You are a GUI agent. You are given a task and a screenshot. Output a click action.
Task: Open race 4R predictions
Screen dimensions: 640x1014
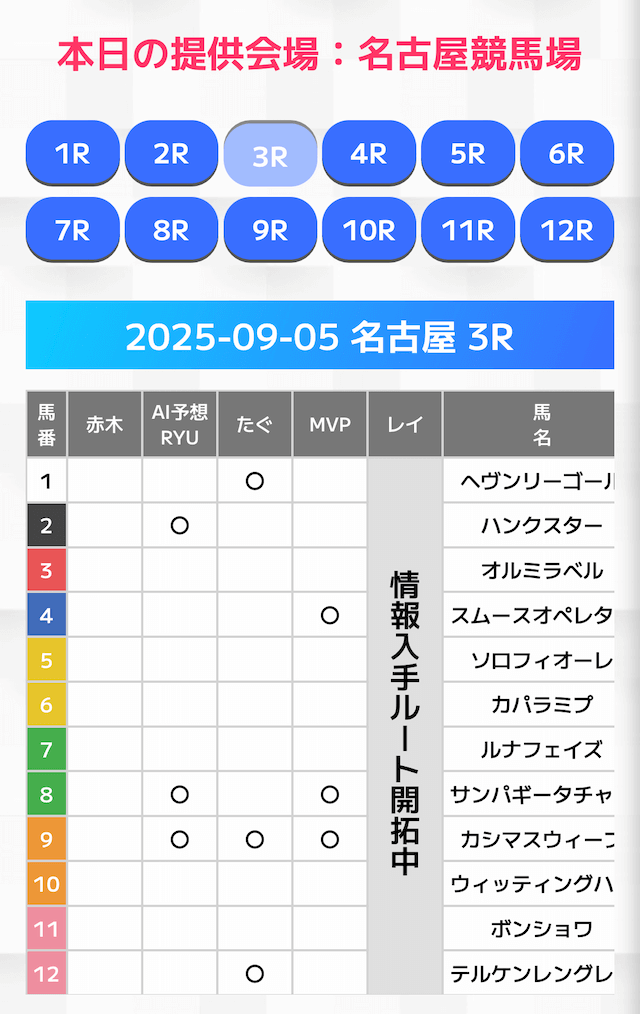pos(369,153)
